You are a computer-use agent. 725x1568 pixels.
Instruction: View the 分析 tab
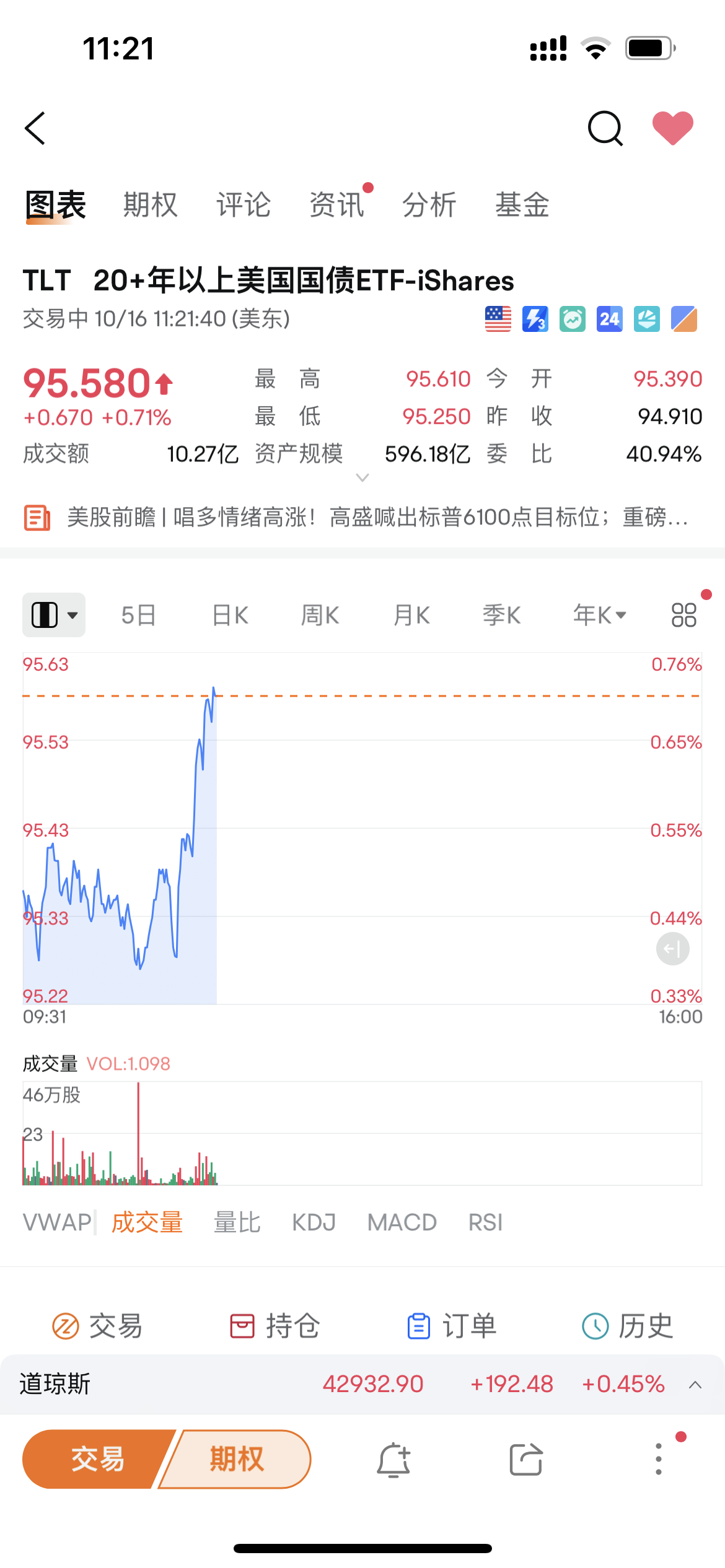tap(429, 205)
